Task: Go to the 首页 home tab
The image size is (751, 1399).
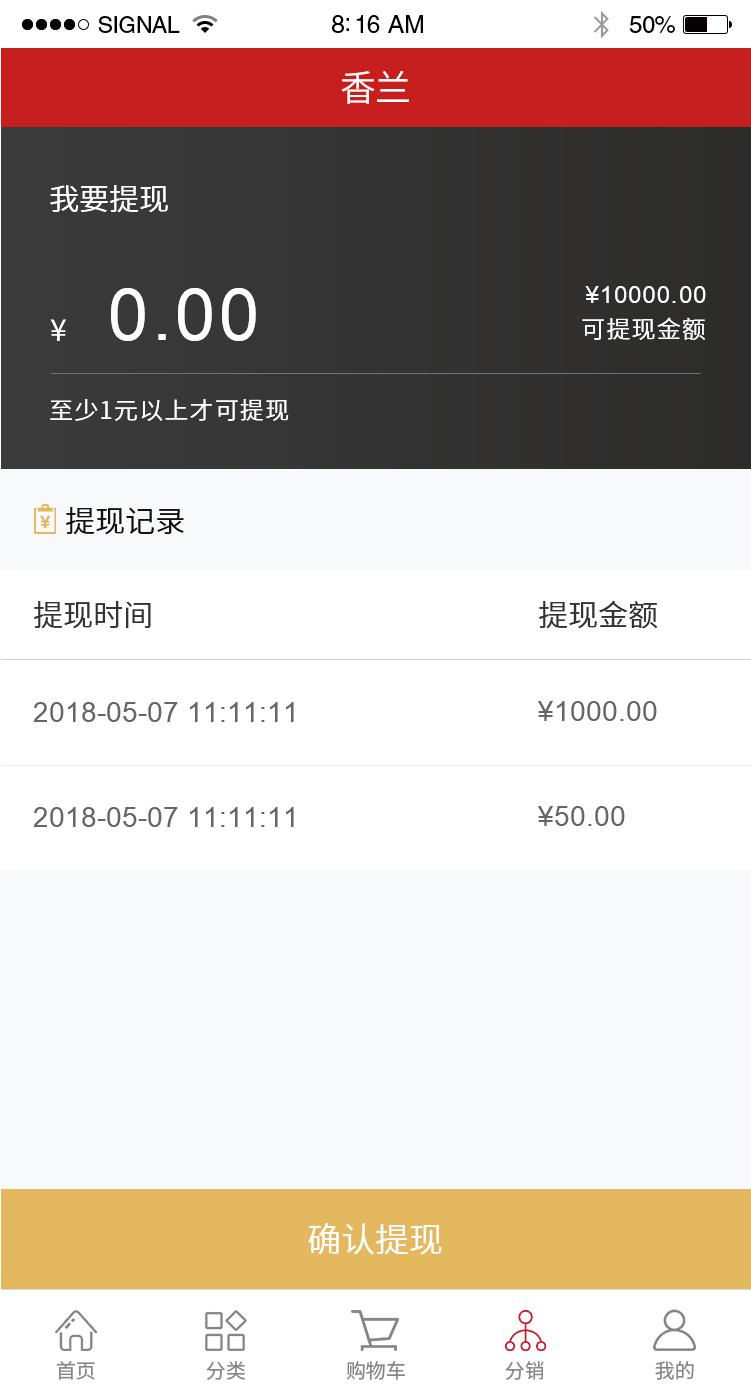Action: point(76,1344)
